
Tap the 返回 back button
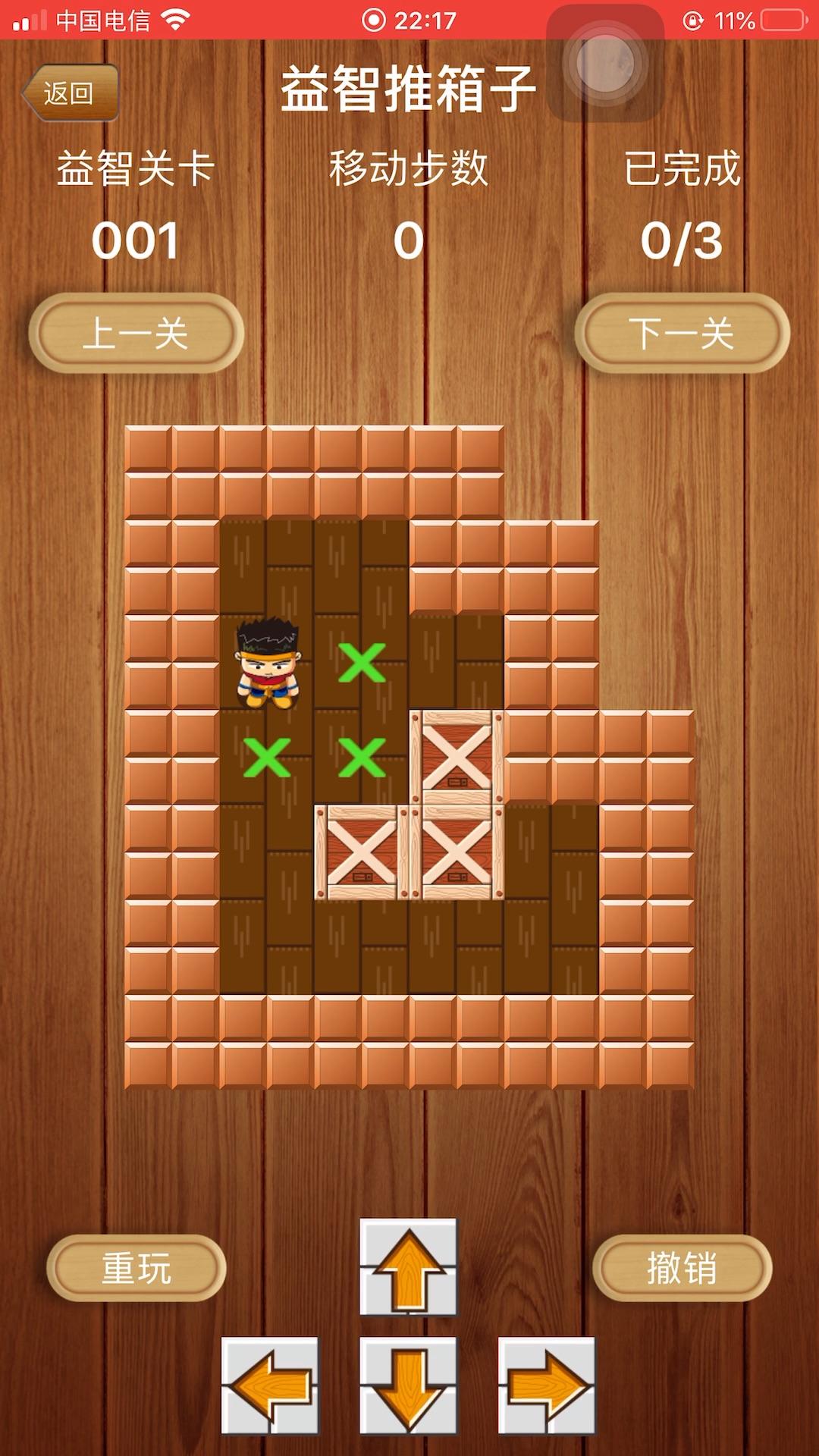[x=70, y=93]
